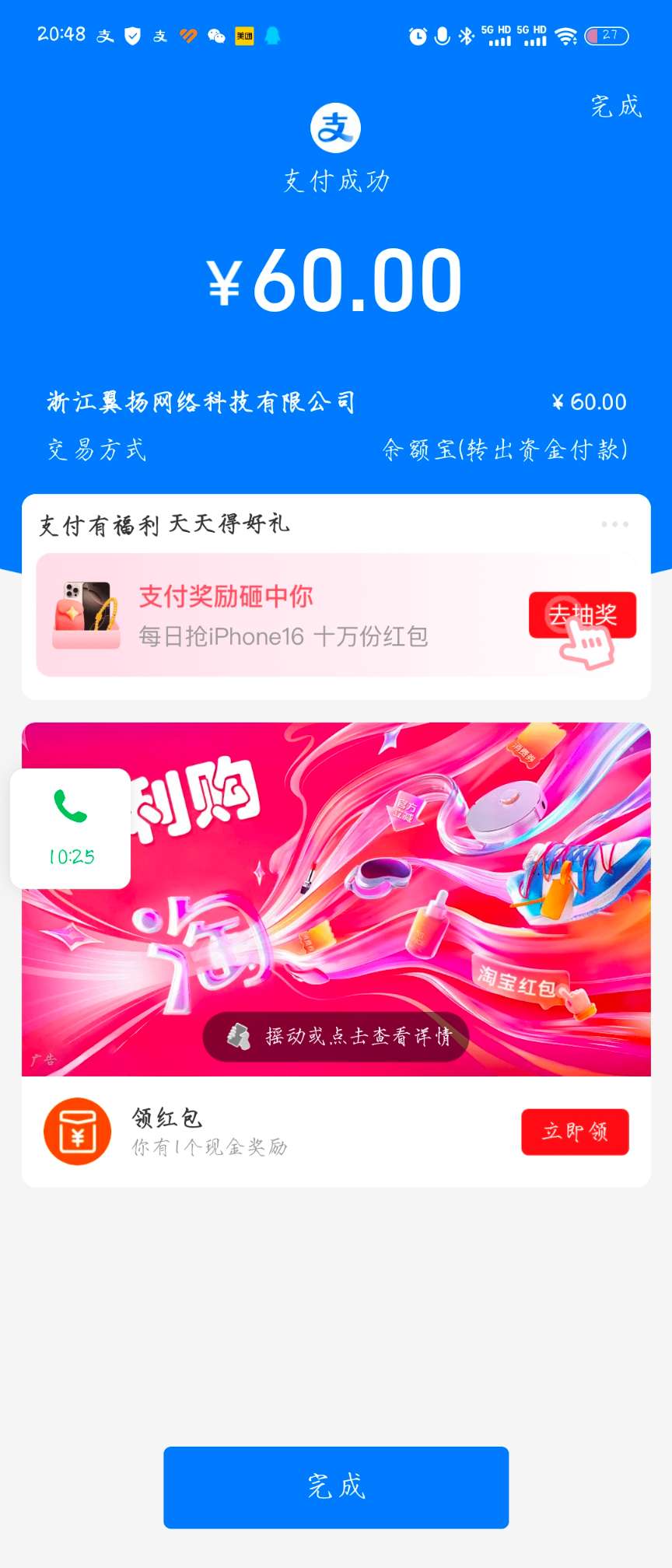The width and height of the screenshot is (672, 1568).
Task: Tap the large blue 完成 button
Action: point(336,1487)
